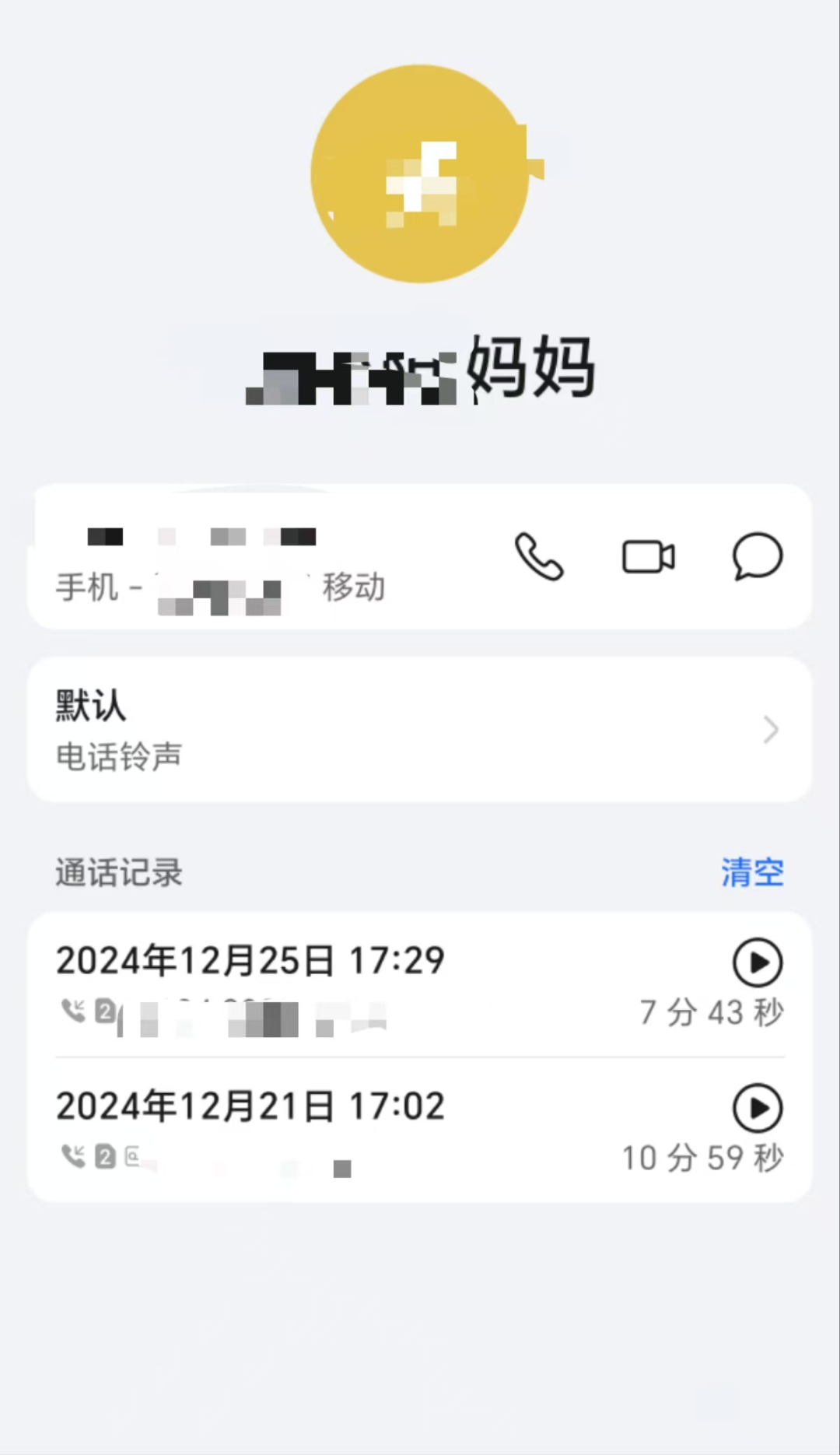
Task: Play the recording from 2024年12月25日 17:29
Action: (758, 962)
